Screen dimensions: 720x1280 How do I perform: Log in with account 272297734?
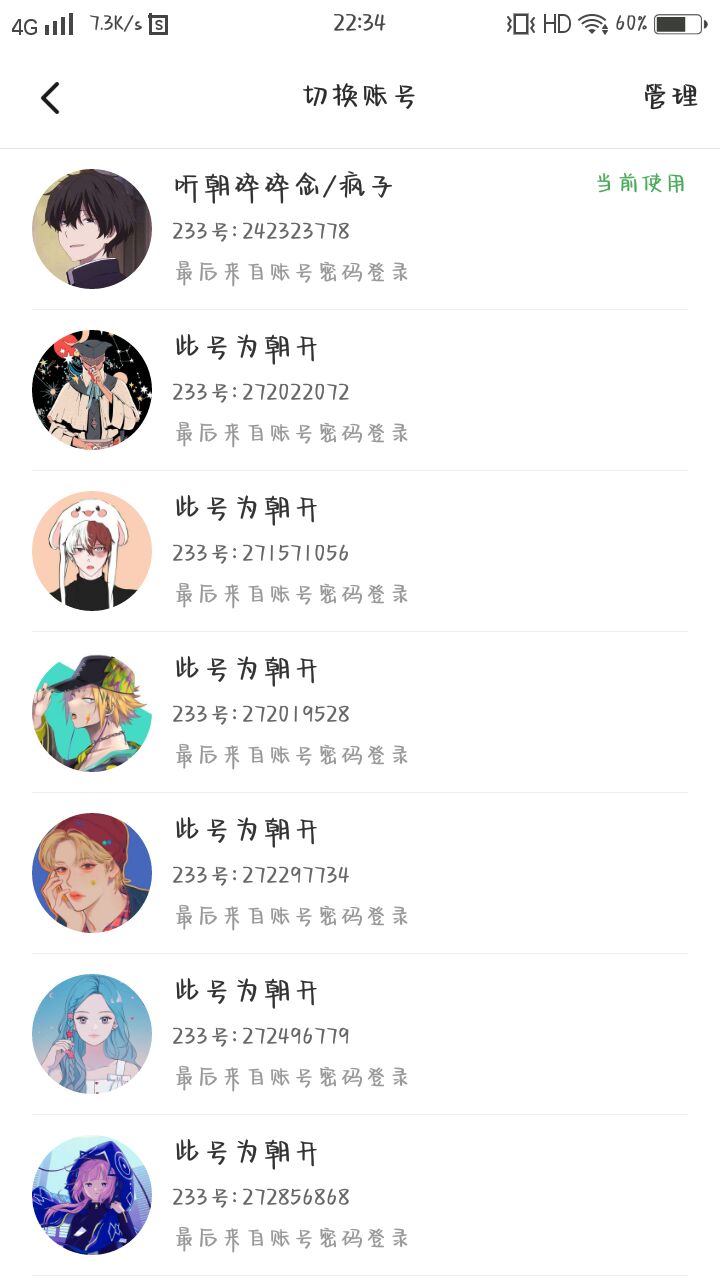(x=360, y=873)
